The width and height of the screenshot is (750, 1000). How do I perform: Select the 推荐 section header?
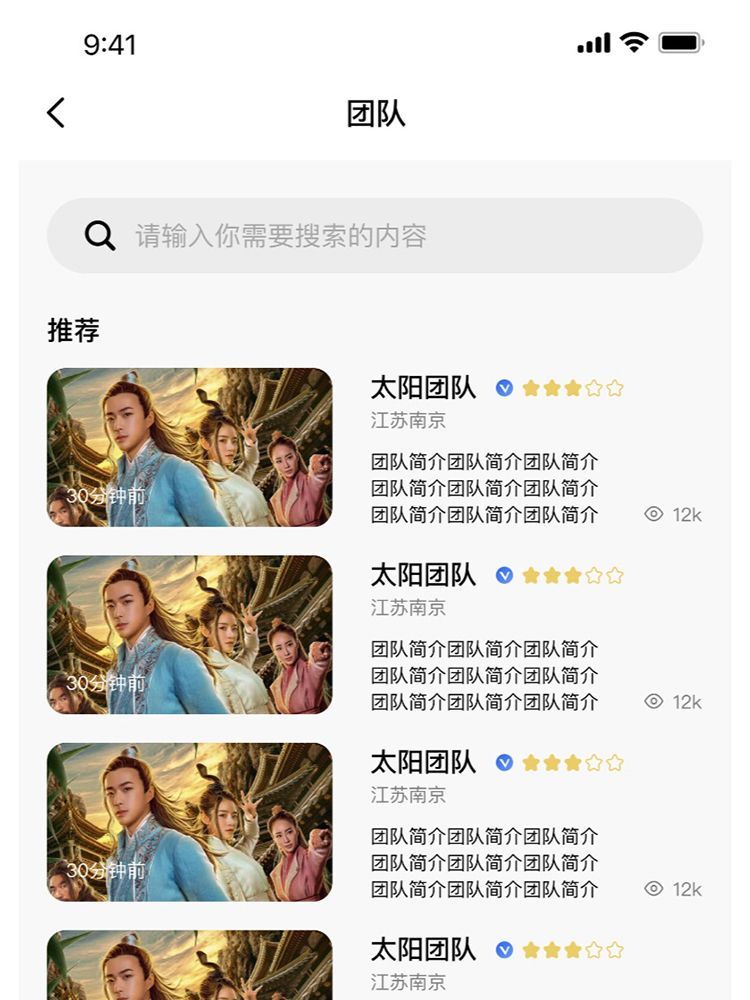[75, 330]
